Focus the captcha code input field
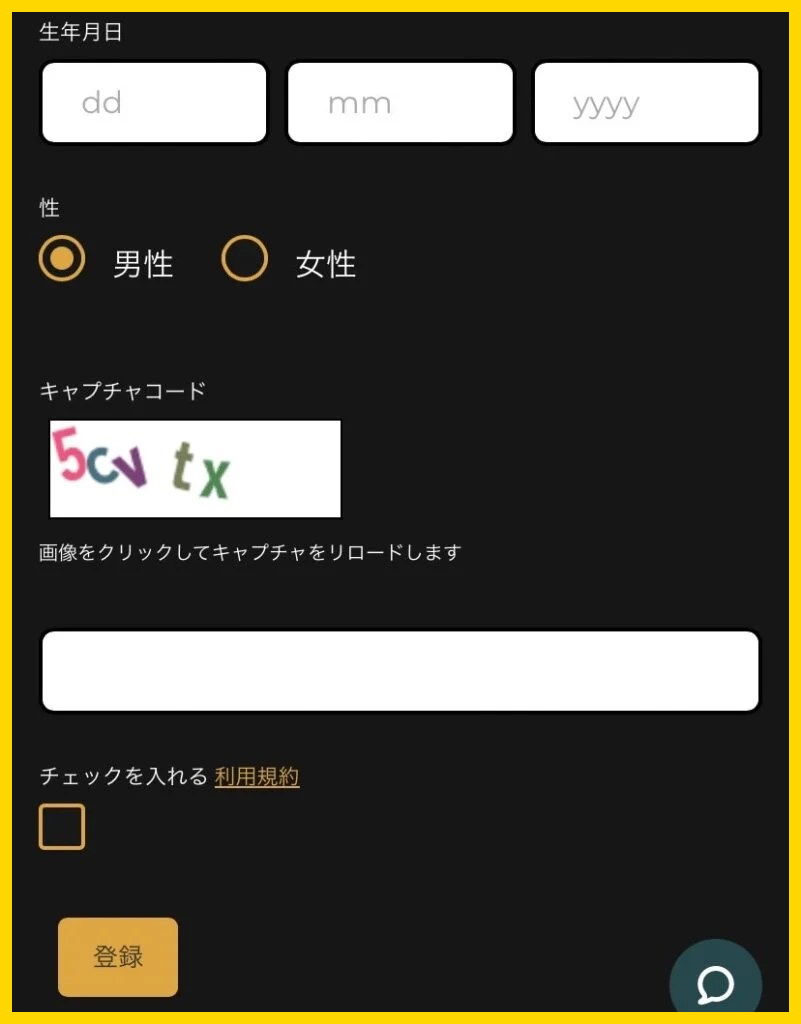The image size is (801, 1024). click(x=400, y=671)
